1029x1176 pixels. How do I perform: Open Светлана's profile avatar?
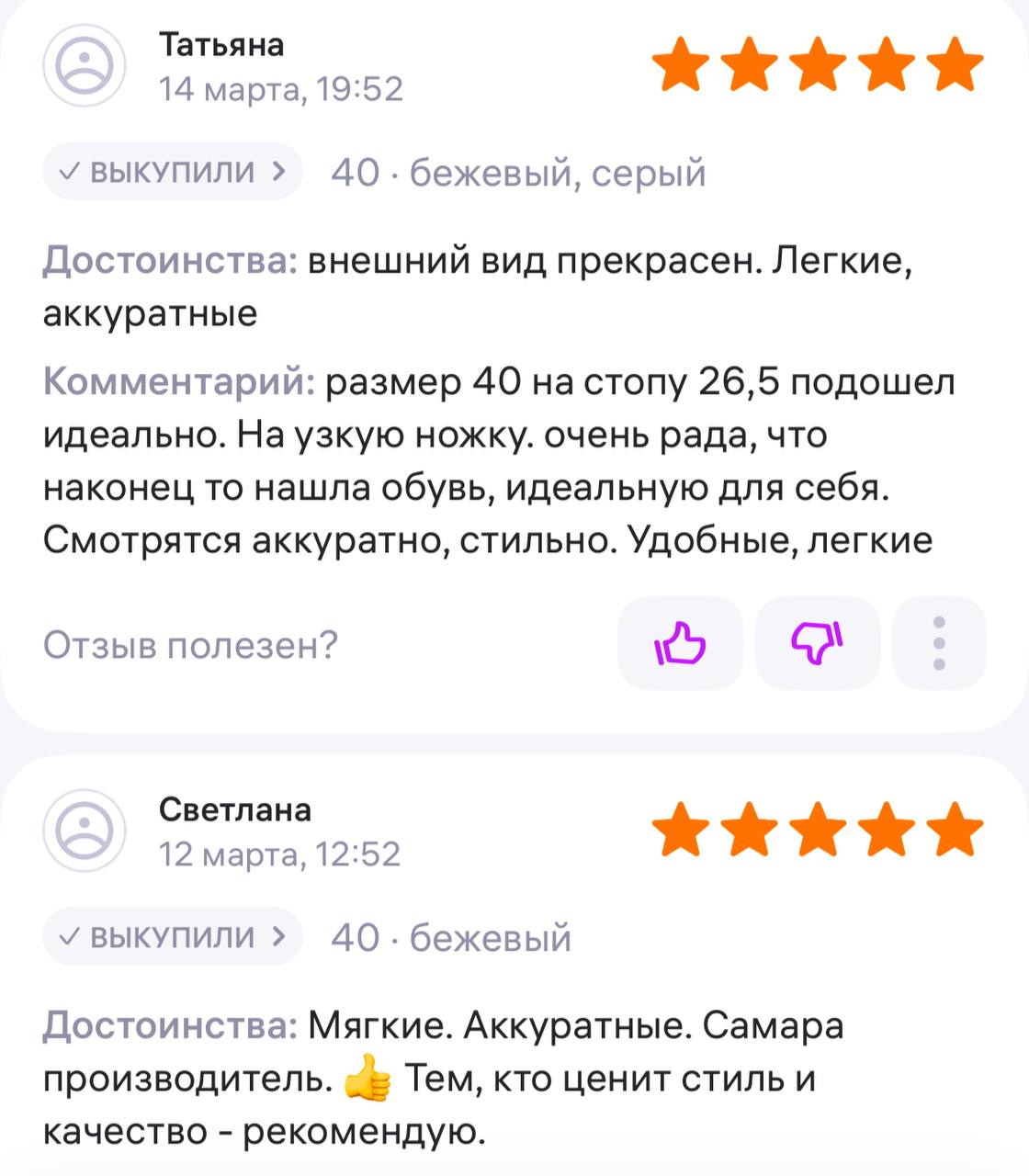[85, 831]
